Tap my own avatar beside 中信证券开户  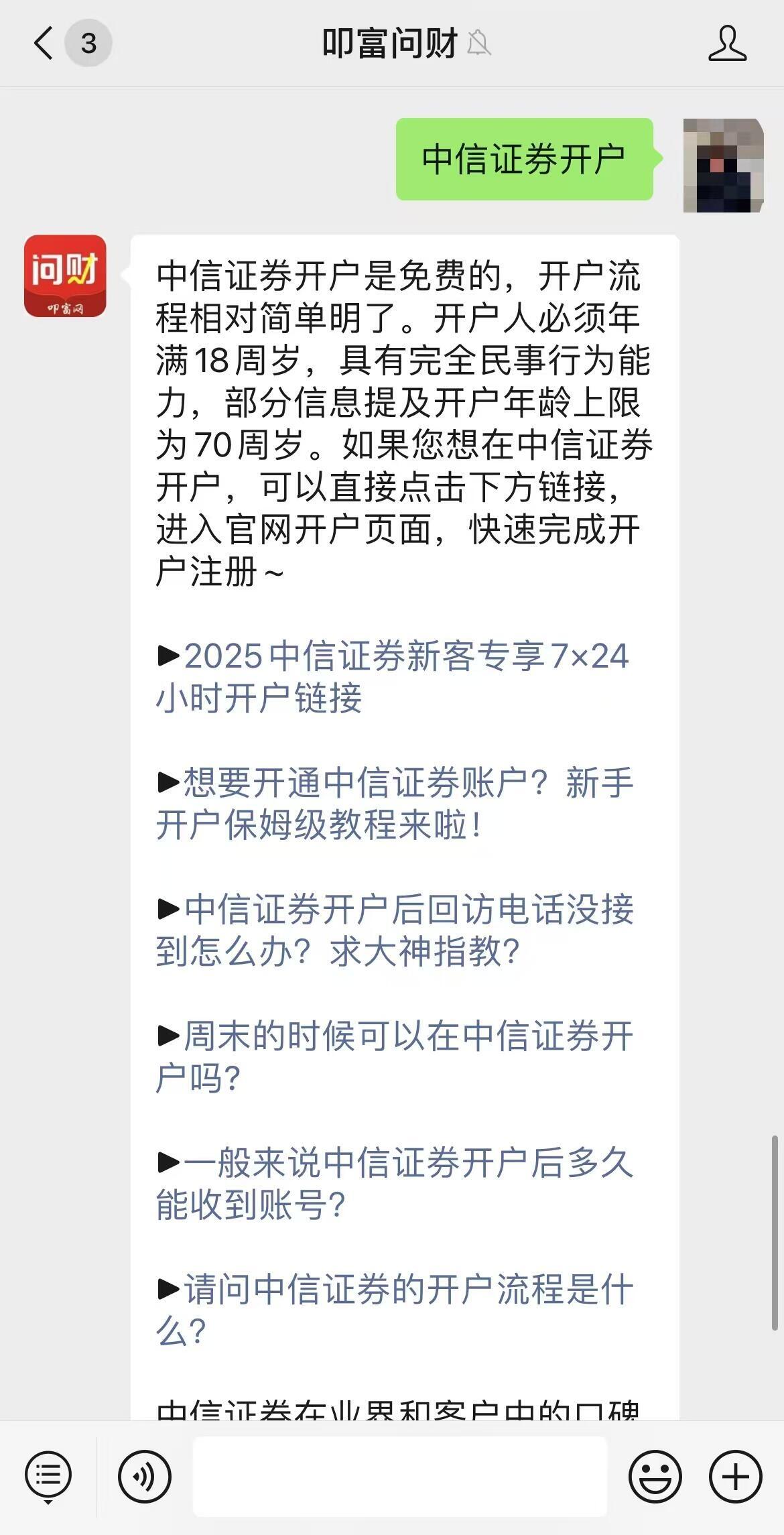[723, 165]
